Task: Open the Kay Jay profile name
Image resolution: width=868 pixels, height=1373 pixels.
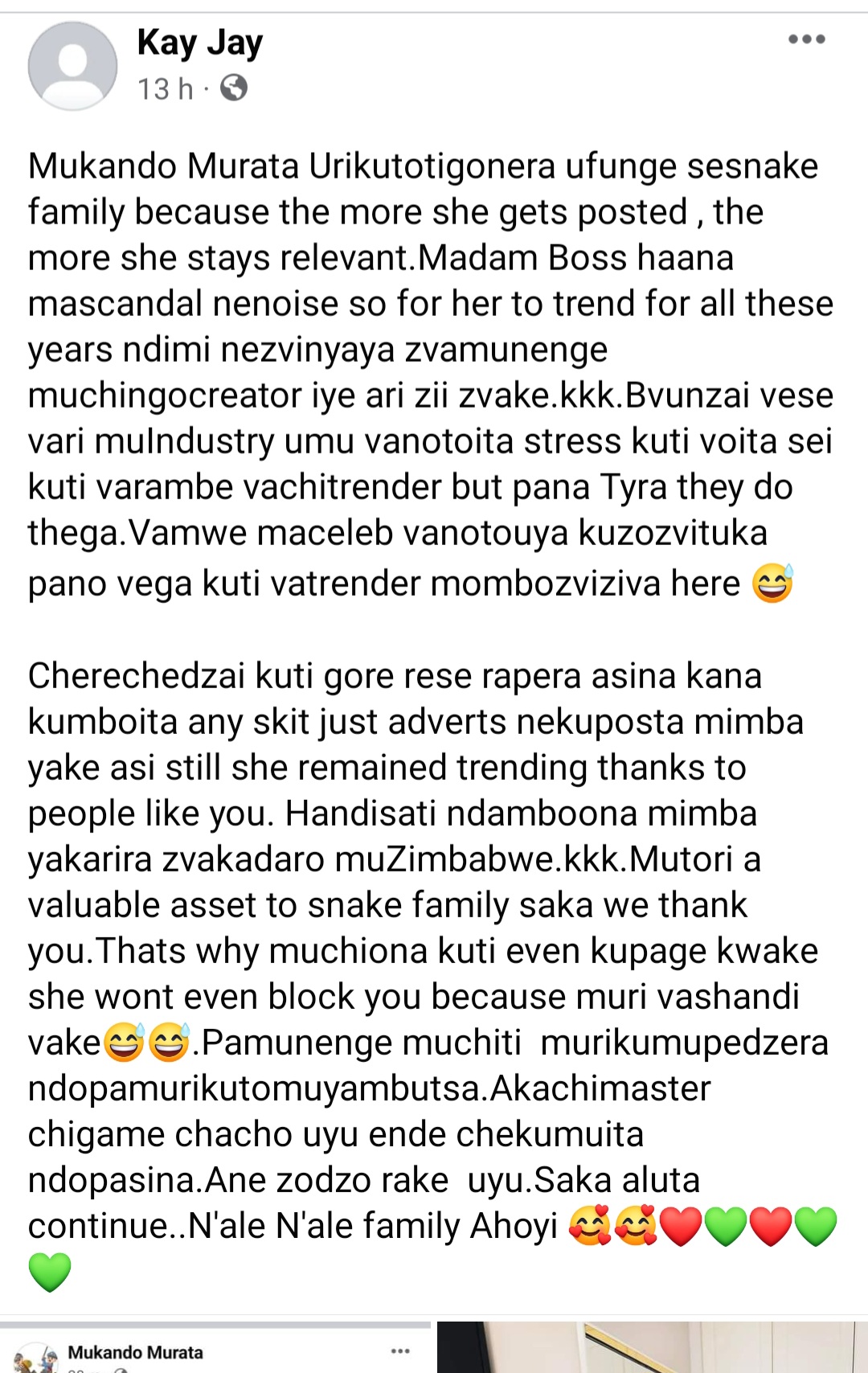Action: [199, 43]
